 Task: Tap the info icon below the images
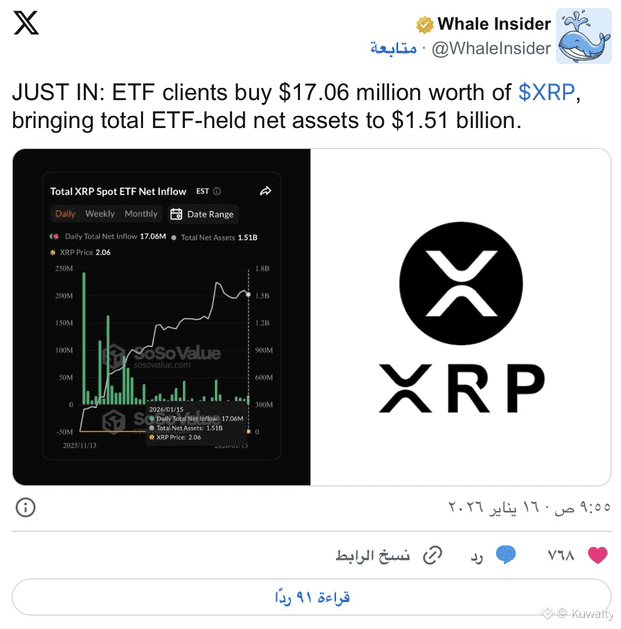point(26,507)
